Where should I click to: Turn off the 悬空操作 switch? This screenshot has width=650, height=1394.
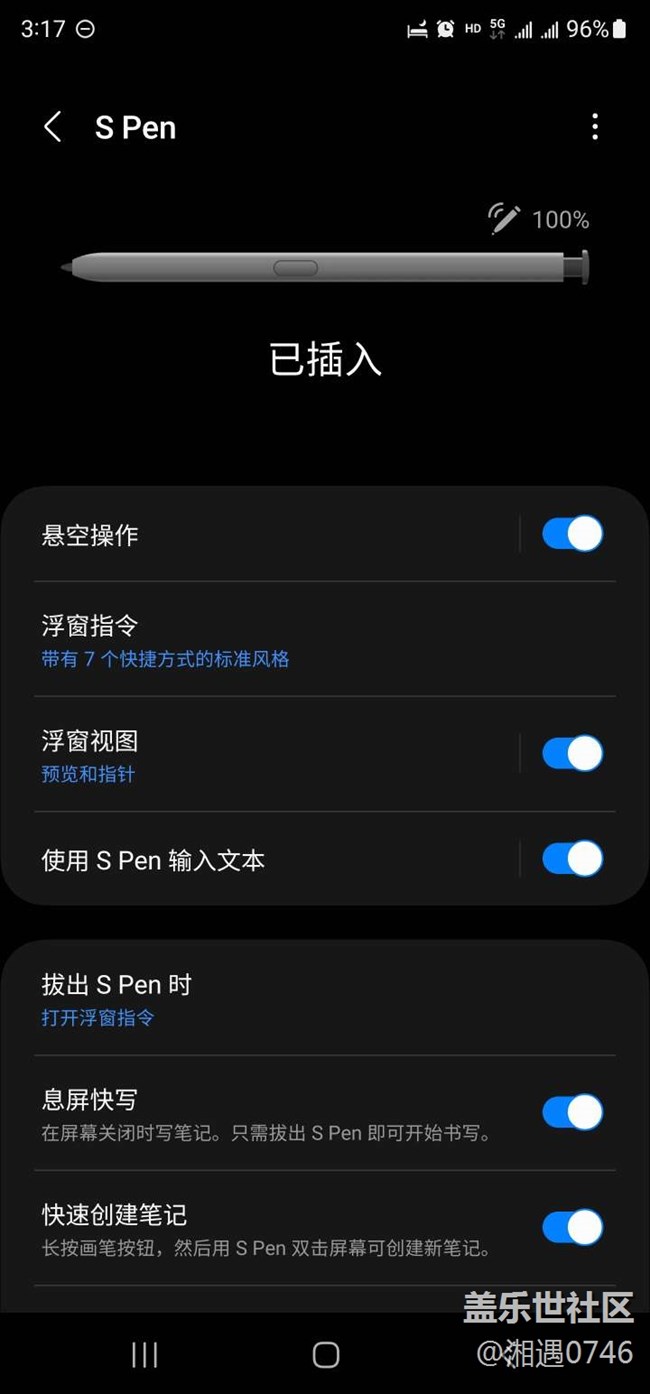click(572, 534)
